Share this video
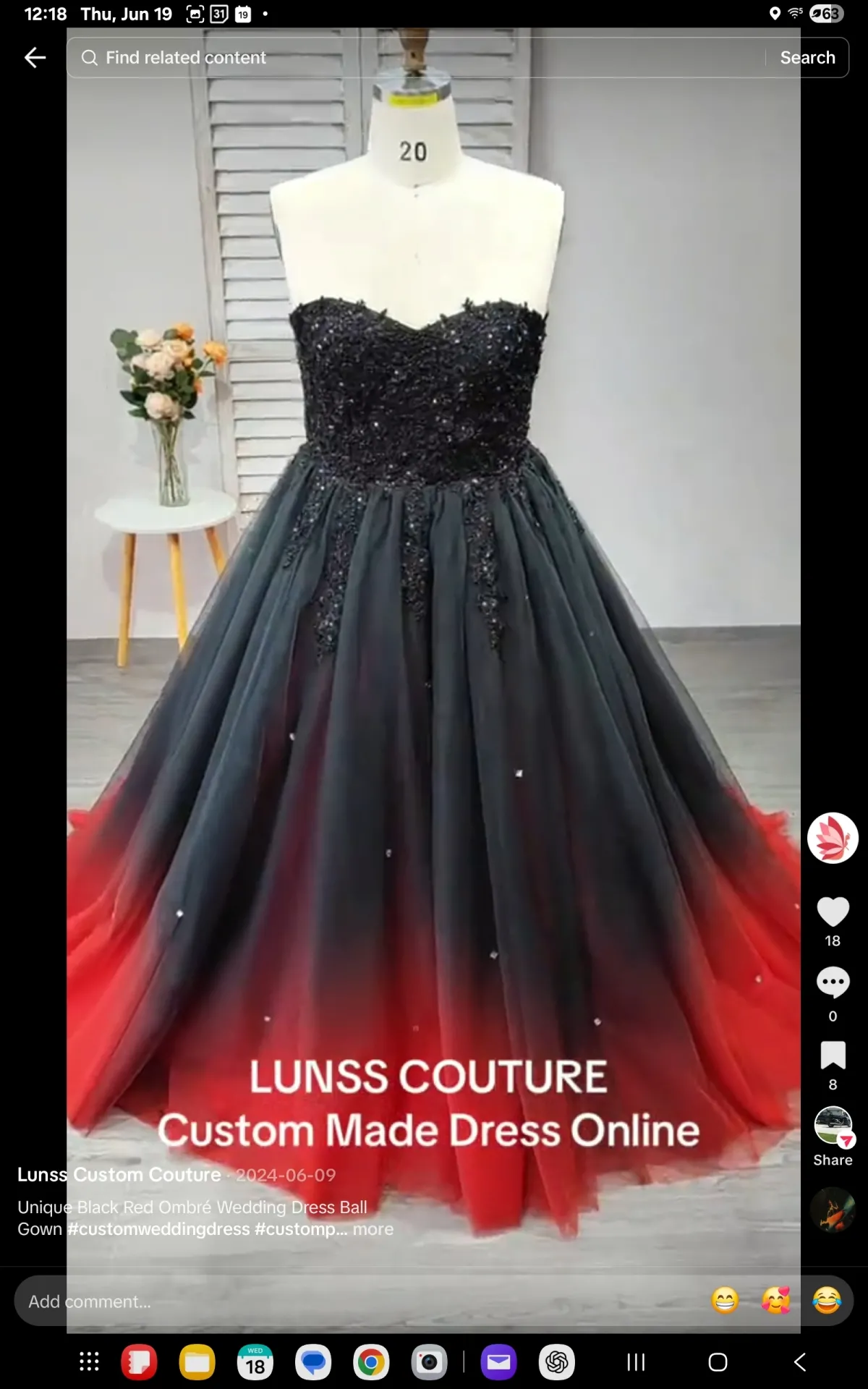The image size is (868, 1389). (x=833, y=1128)
